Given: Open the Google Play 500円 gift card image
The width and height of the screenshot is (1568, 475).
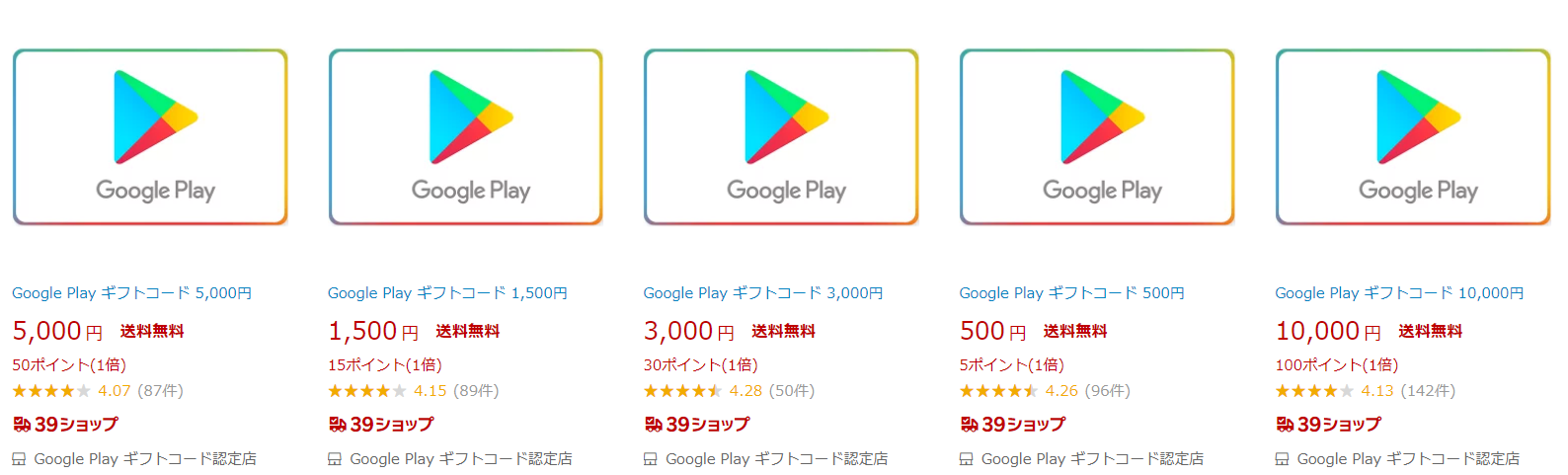Looking at the screenshot, I should point(1097,137).
